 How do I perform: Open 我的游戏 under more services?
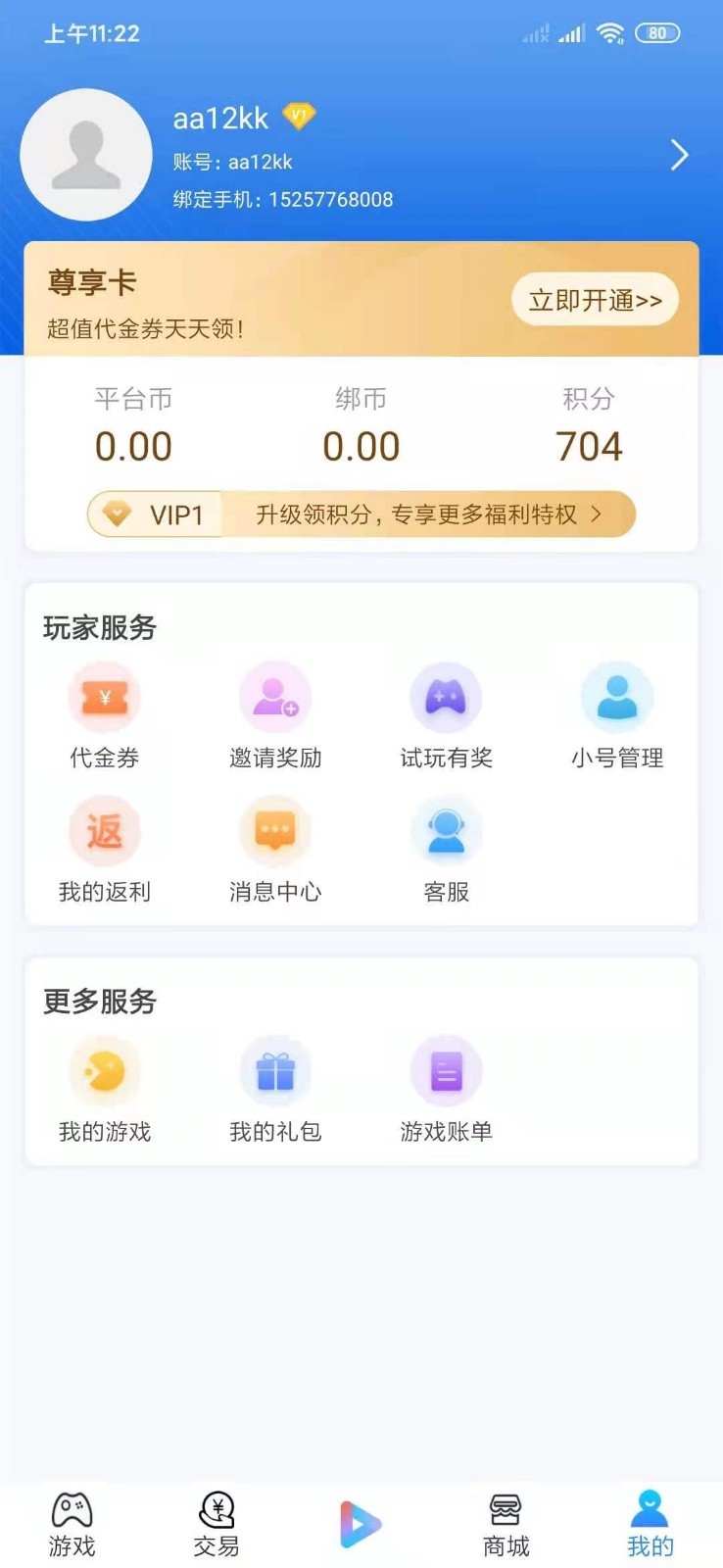point(105,1090)
